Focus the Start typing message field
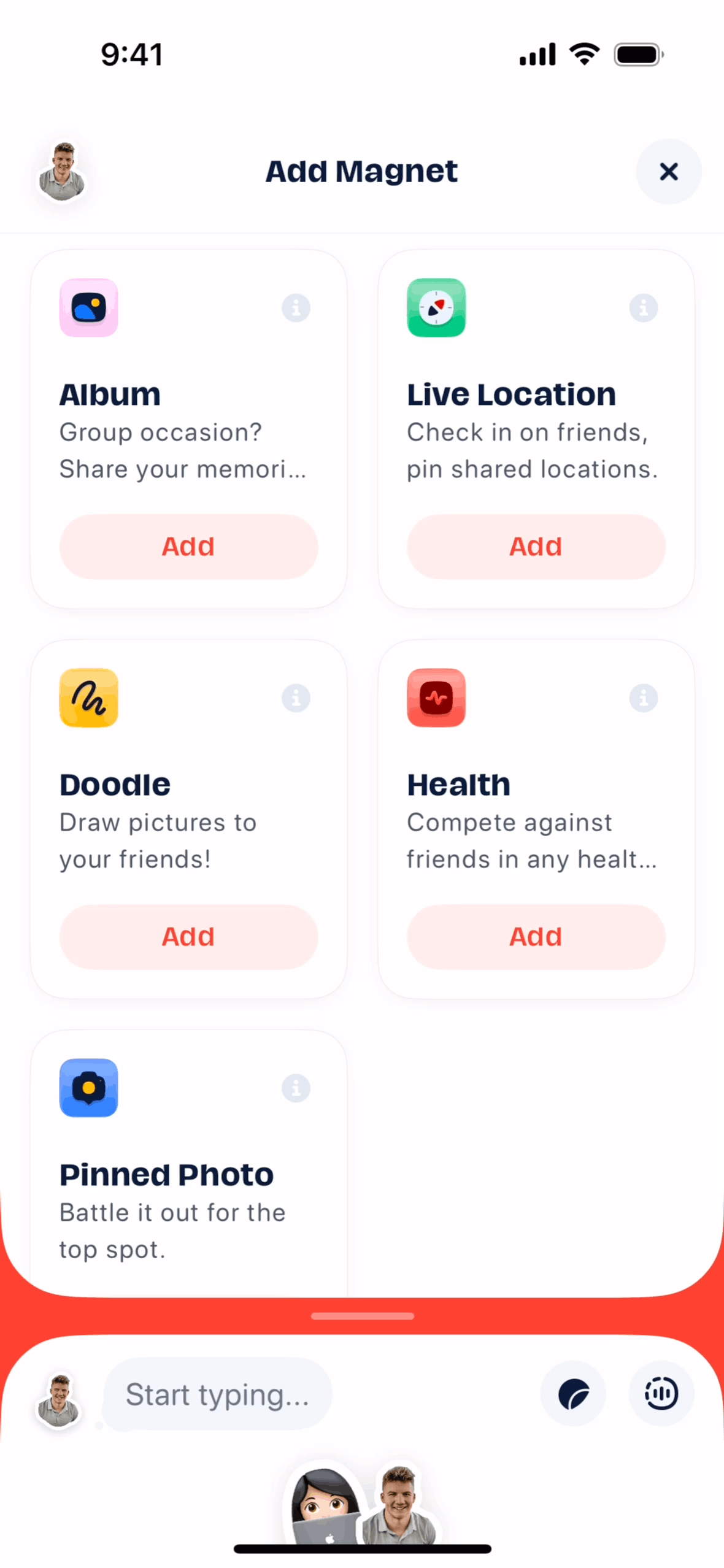 click(x=218, y=1394)
